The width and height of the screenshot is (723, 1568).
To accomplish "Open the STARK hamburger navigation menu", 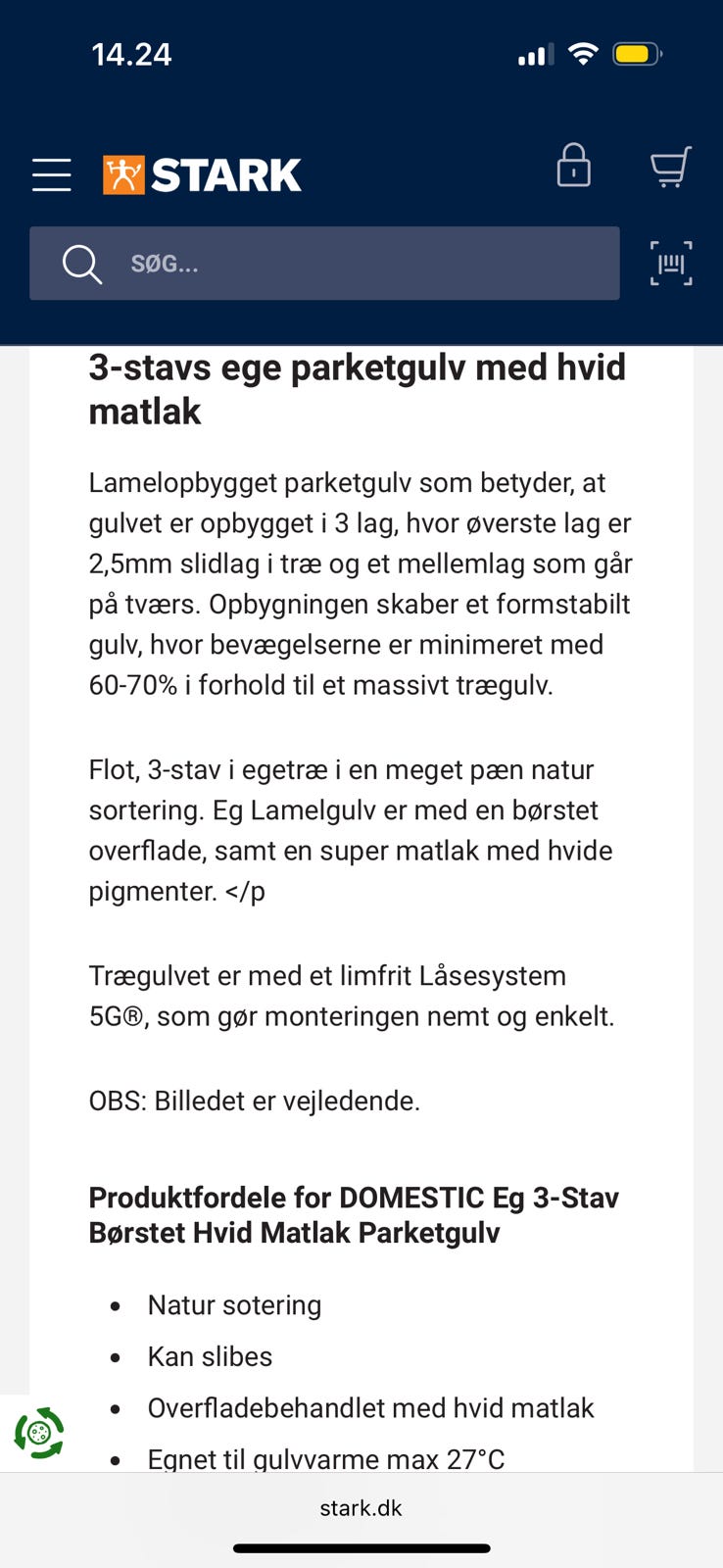I will click(51, 174).
